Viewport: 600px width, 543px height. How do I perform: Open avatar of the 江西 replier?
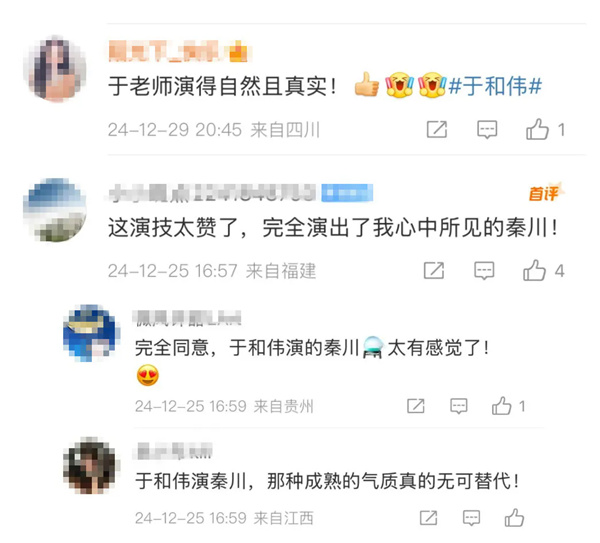coord(91,465)
